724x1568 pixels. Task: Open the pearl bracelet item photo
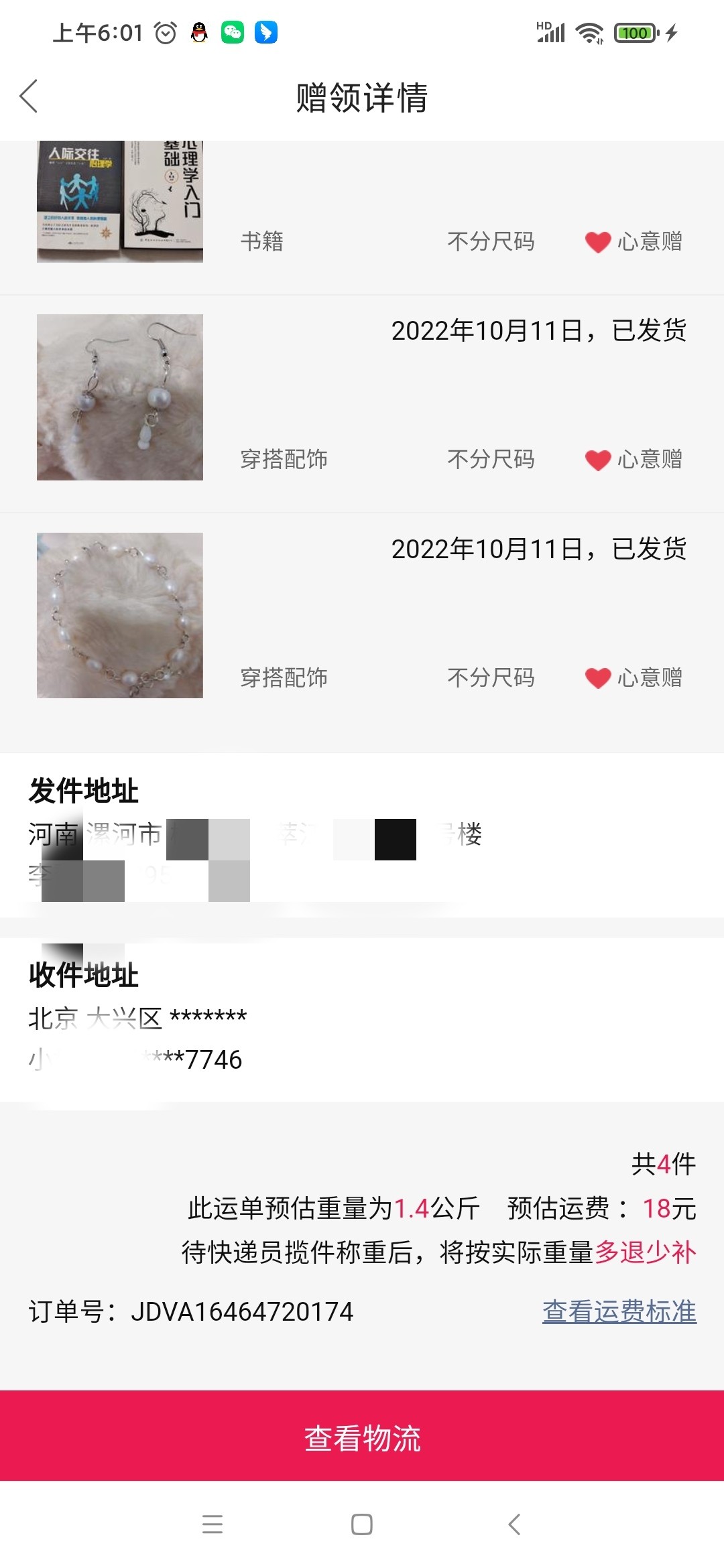coord(120,615)
